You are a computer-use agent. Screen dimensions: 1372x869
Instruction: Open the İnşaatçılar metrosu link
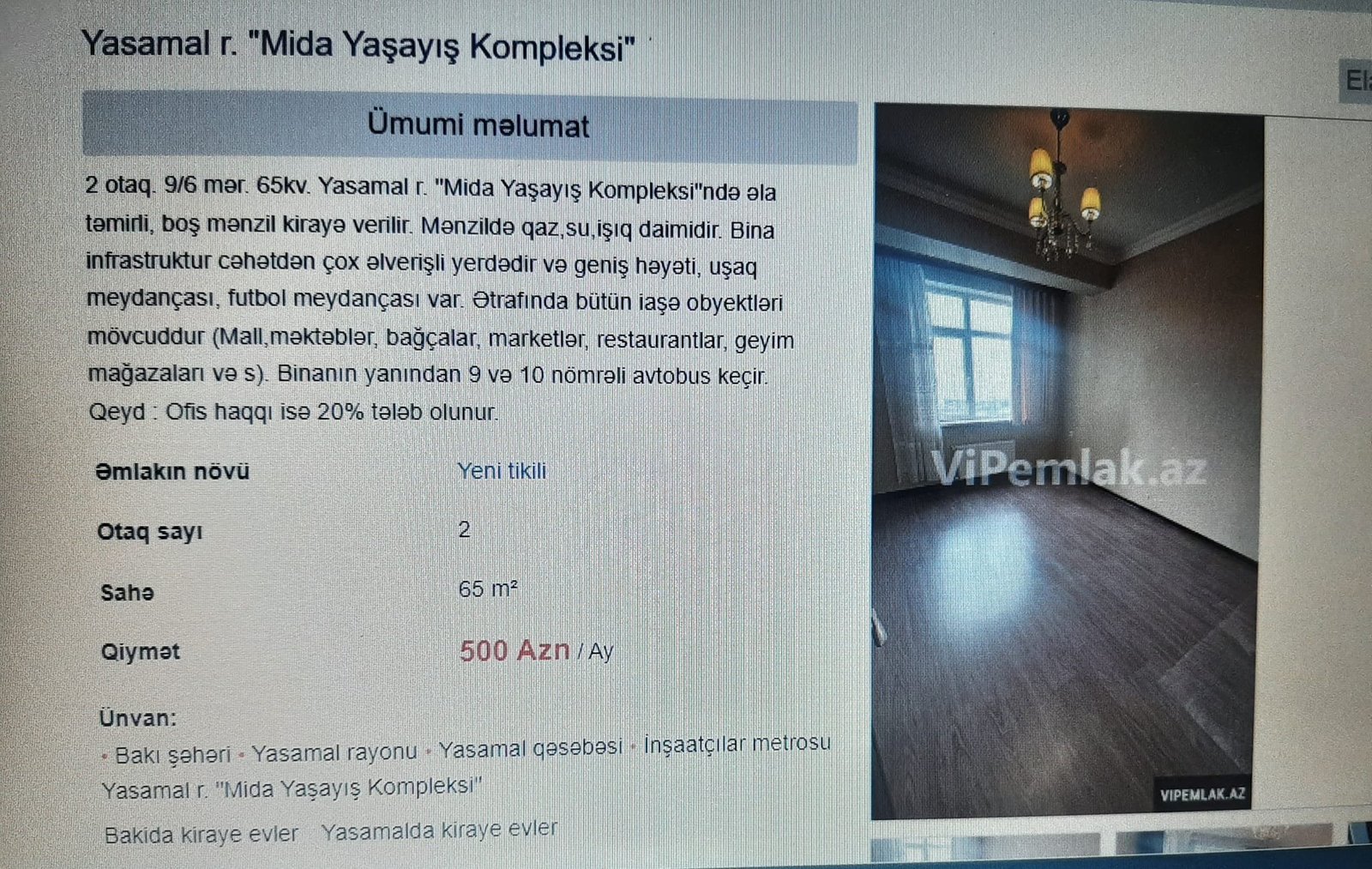click(x=737, y=743)
